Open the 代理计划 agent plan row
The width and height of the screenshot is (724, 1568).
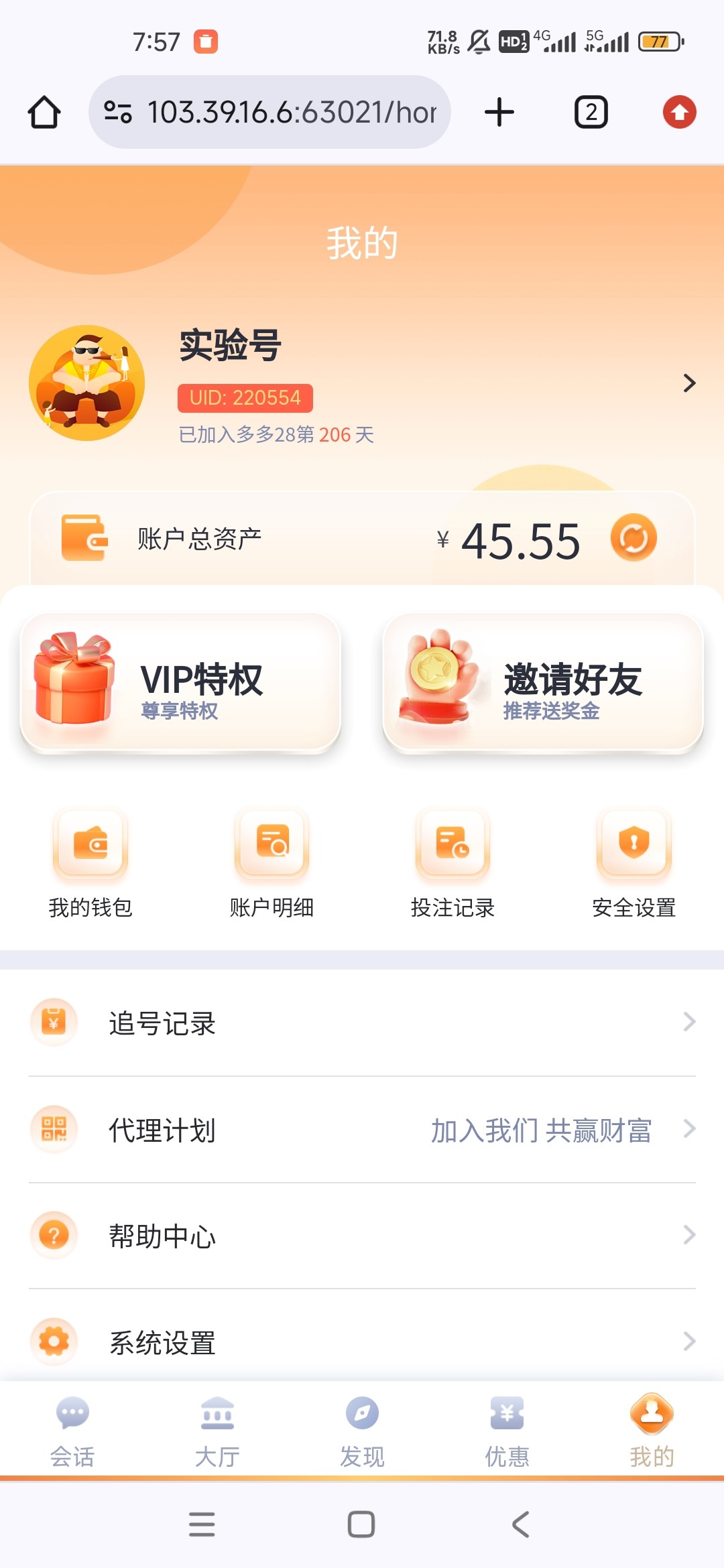[362, 1130]
